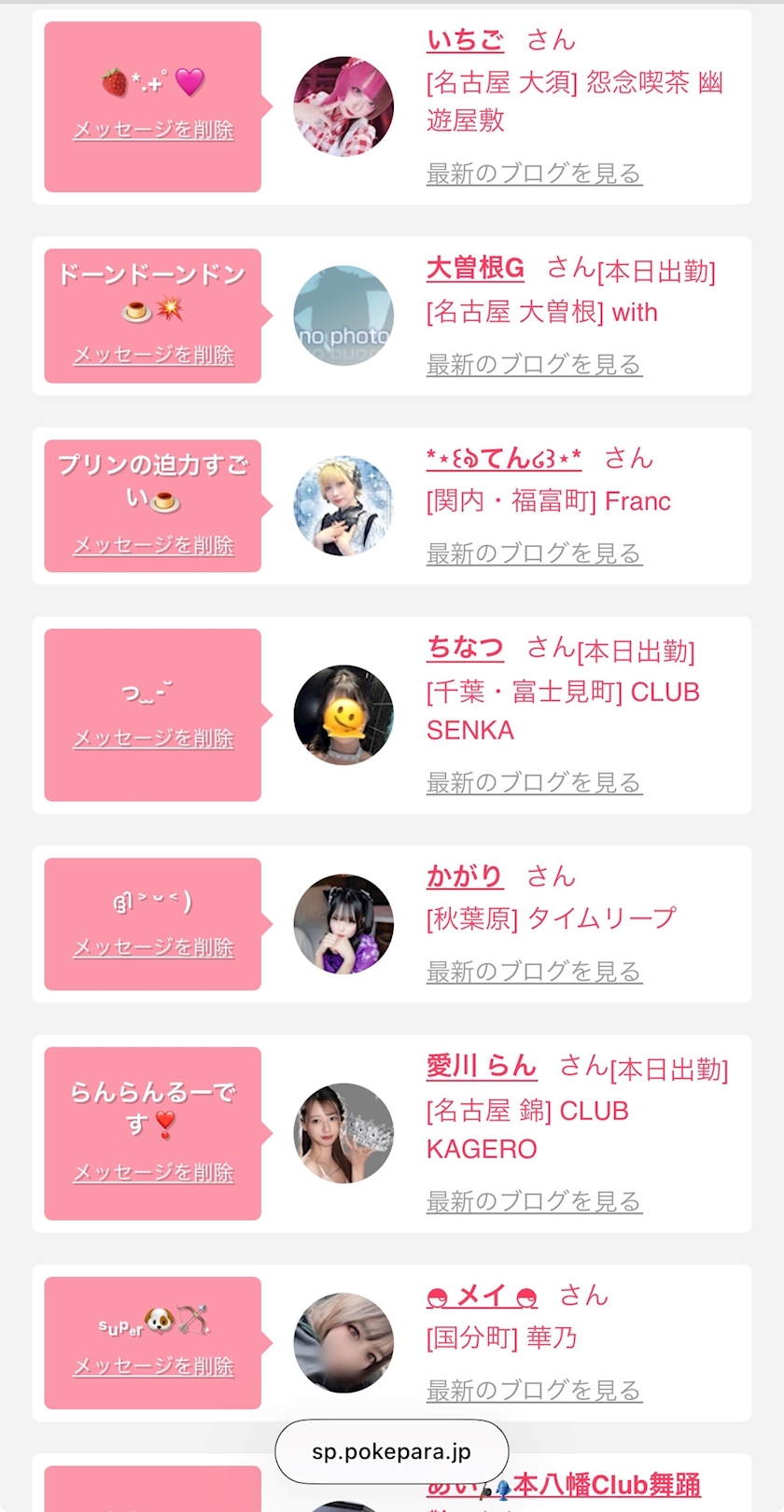
Task: View 愛川 らん's latest blog
Action: tap(534, 1201)
